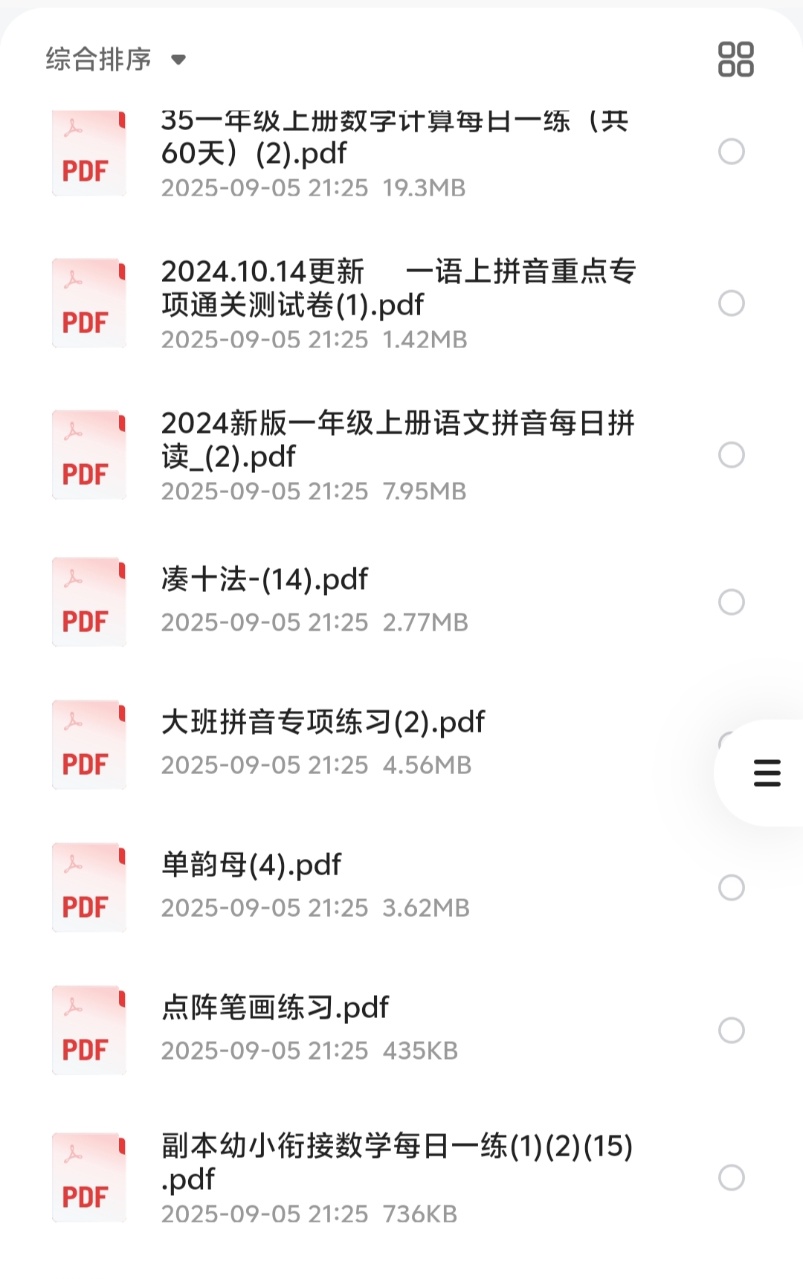Open the floating side menu button
The width and height of the screenshot is (803, 1279).
point(766,773)
